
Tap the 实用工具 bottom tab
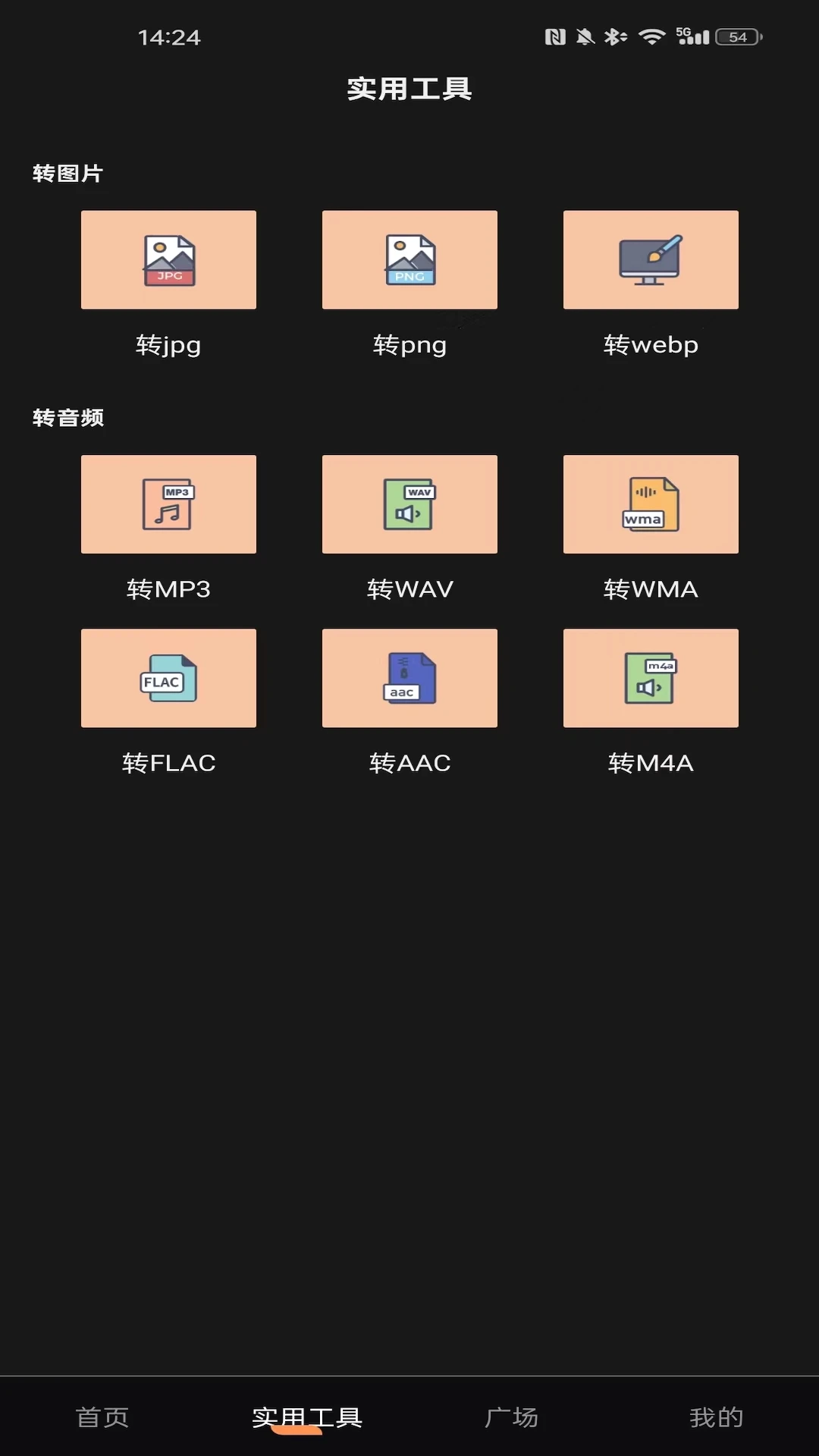307,1417
